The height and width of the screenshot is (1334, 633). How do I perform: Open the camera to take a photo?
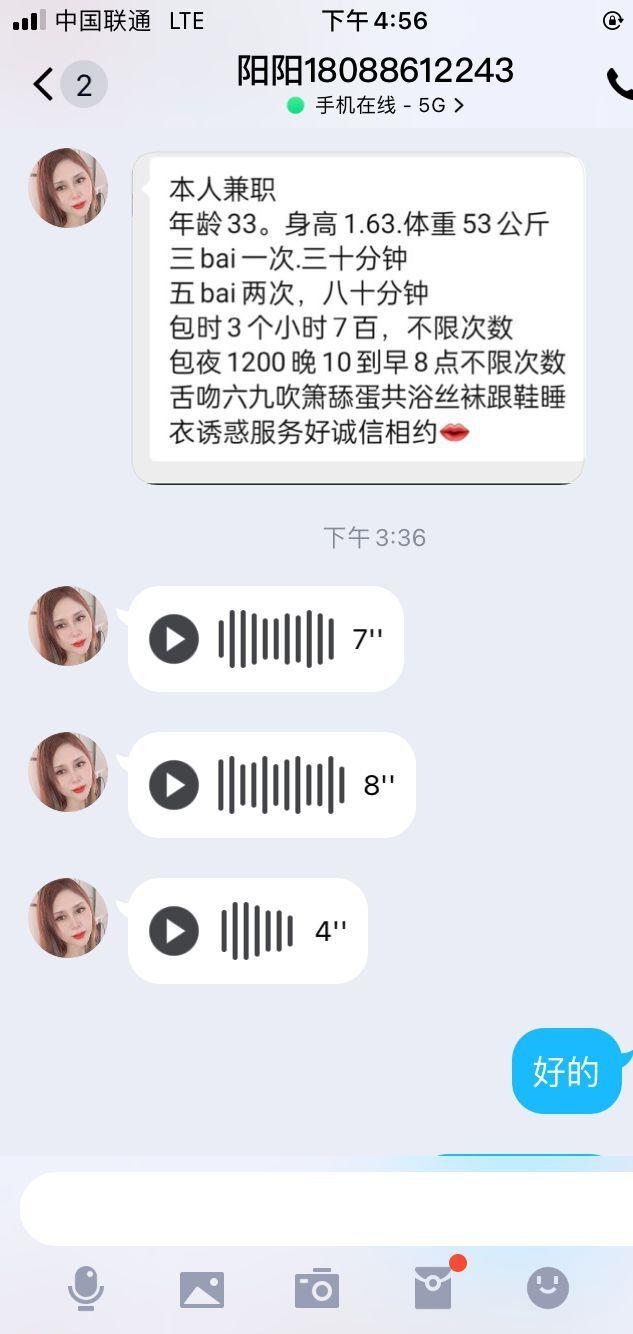pos(318,1289)
